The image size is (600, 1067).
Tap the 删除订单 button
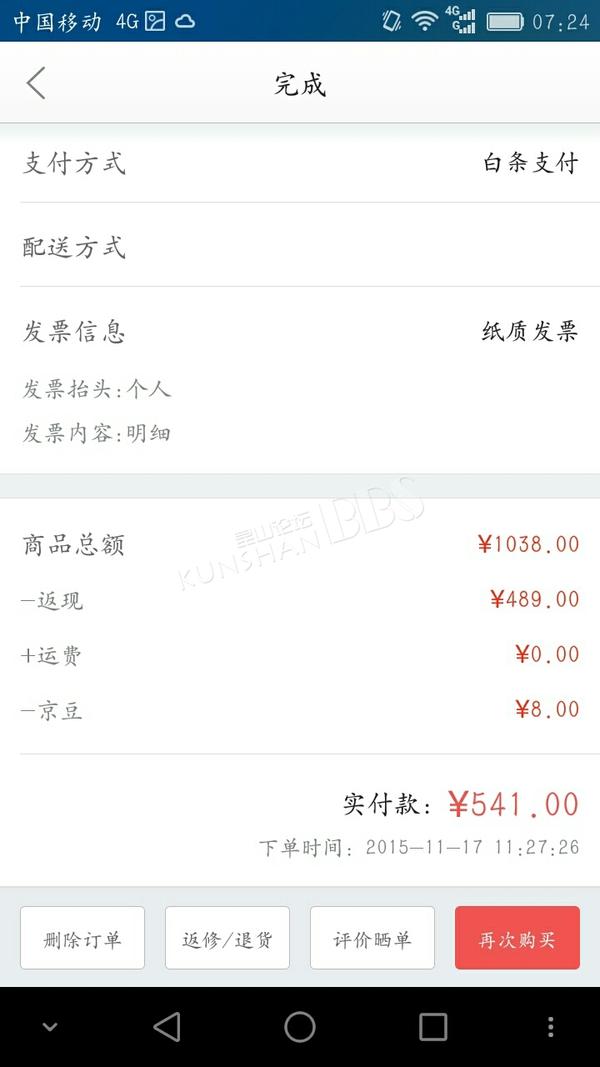click(x=82, y=938)
